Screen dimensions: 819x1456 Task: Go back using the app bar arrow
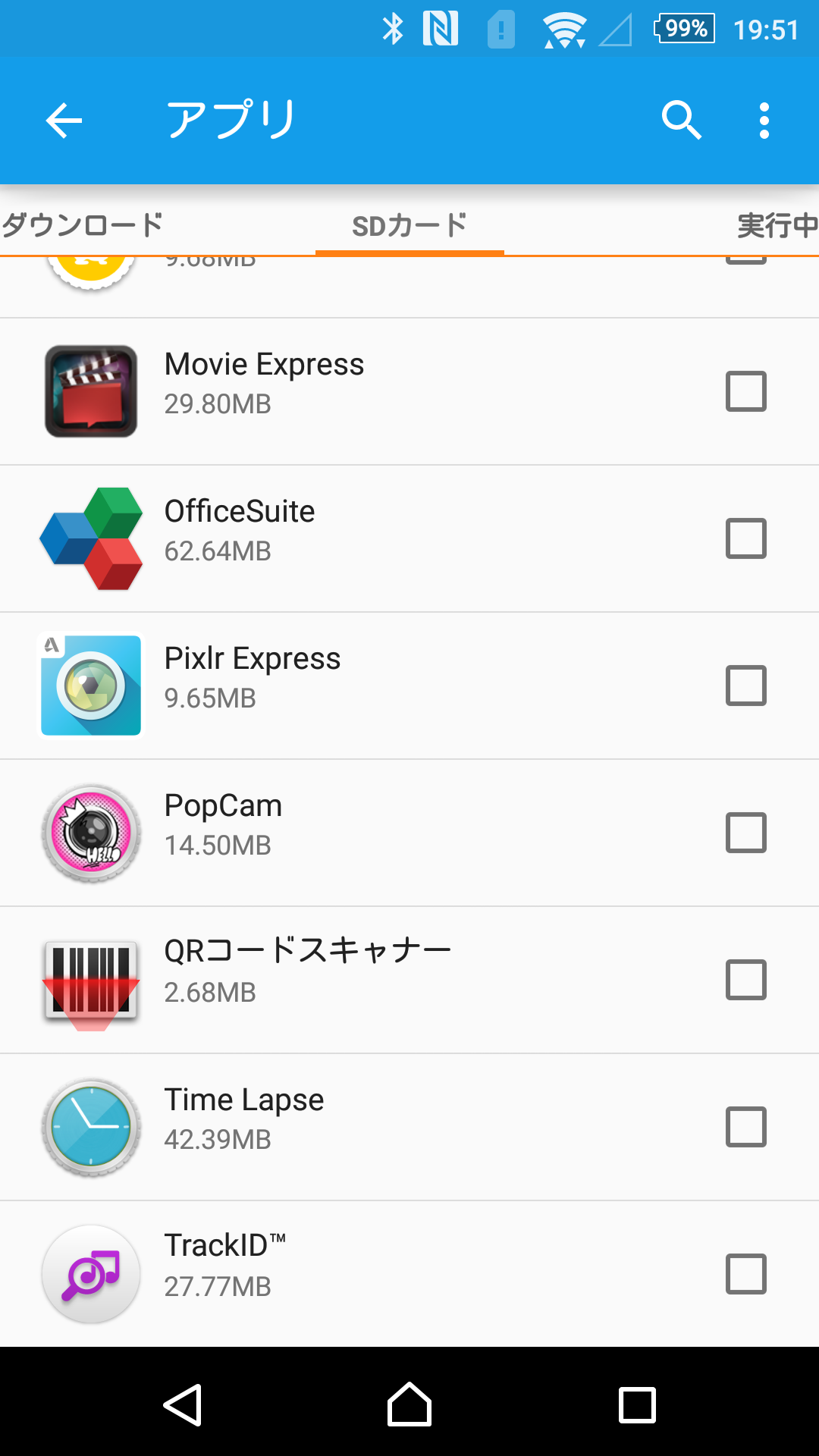pos(64,121)
